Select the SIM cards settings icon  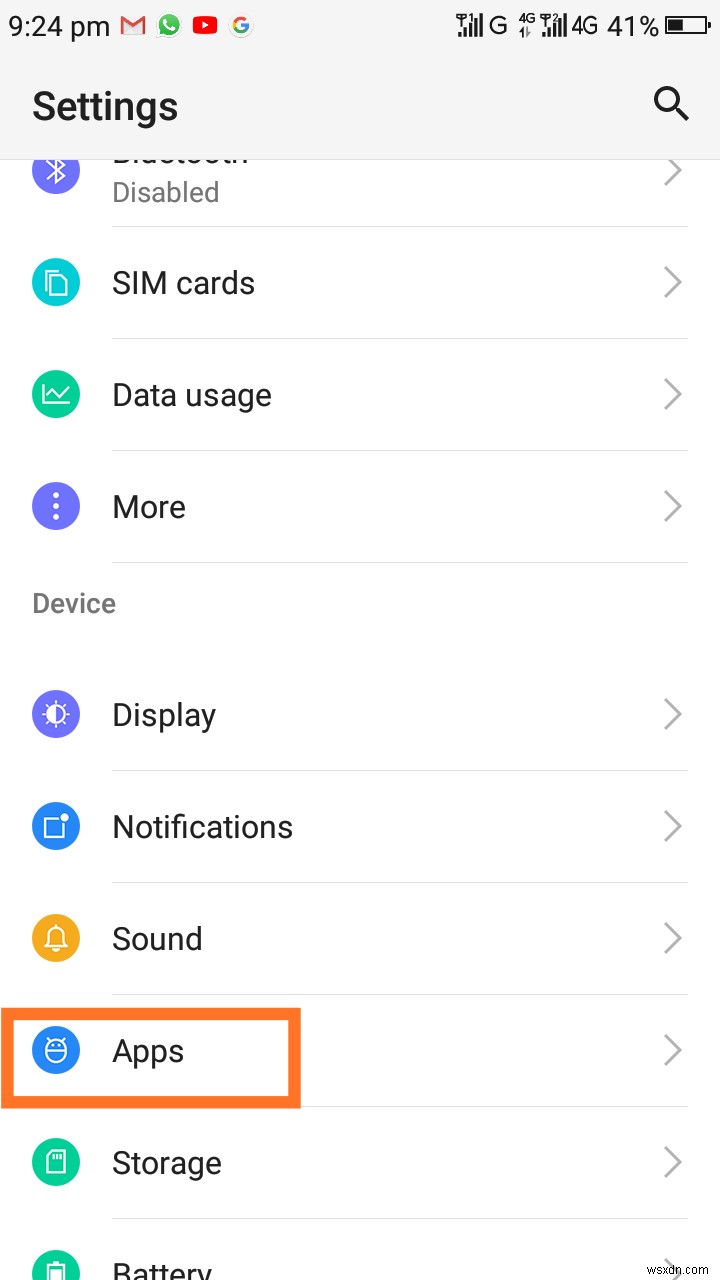coord(56,283)
